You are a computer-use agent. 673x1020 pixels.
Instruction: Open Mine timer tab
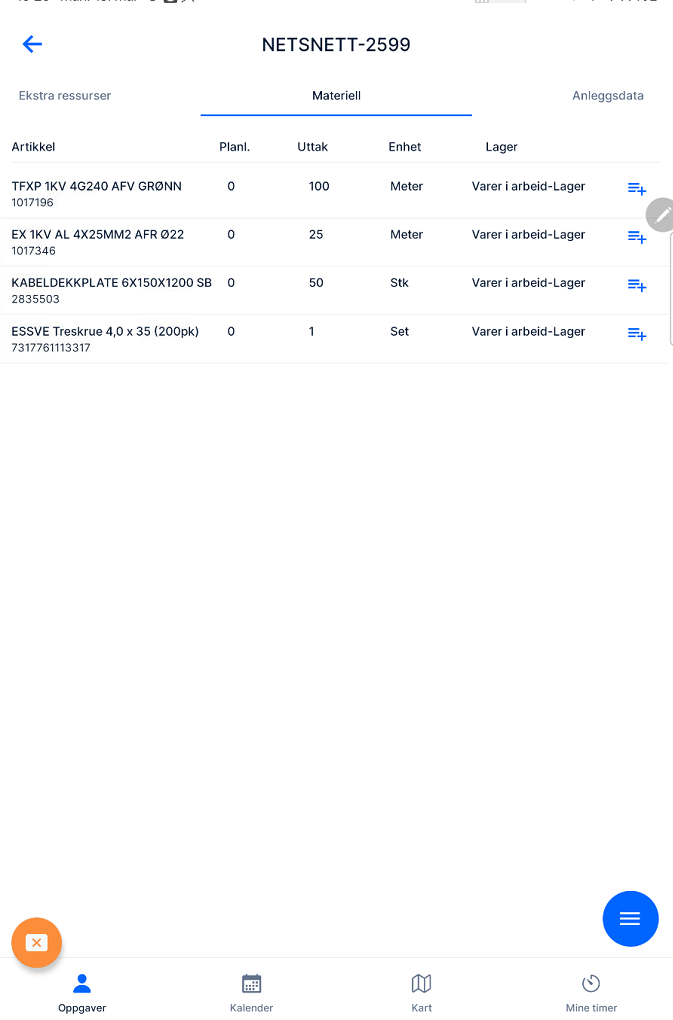(591, 993)
